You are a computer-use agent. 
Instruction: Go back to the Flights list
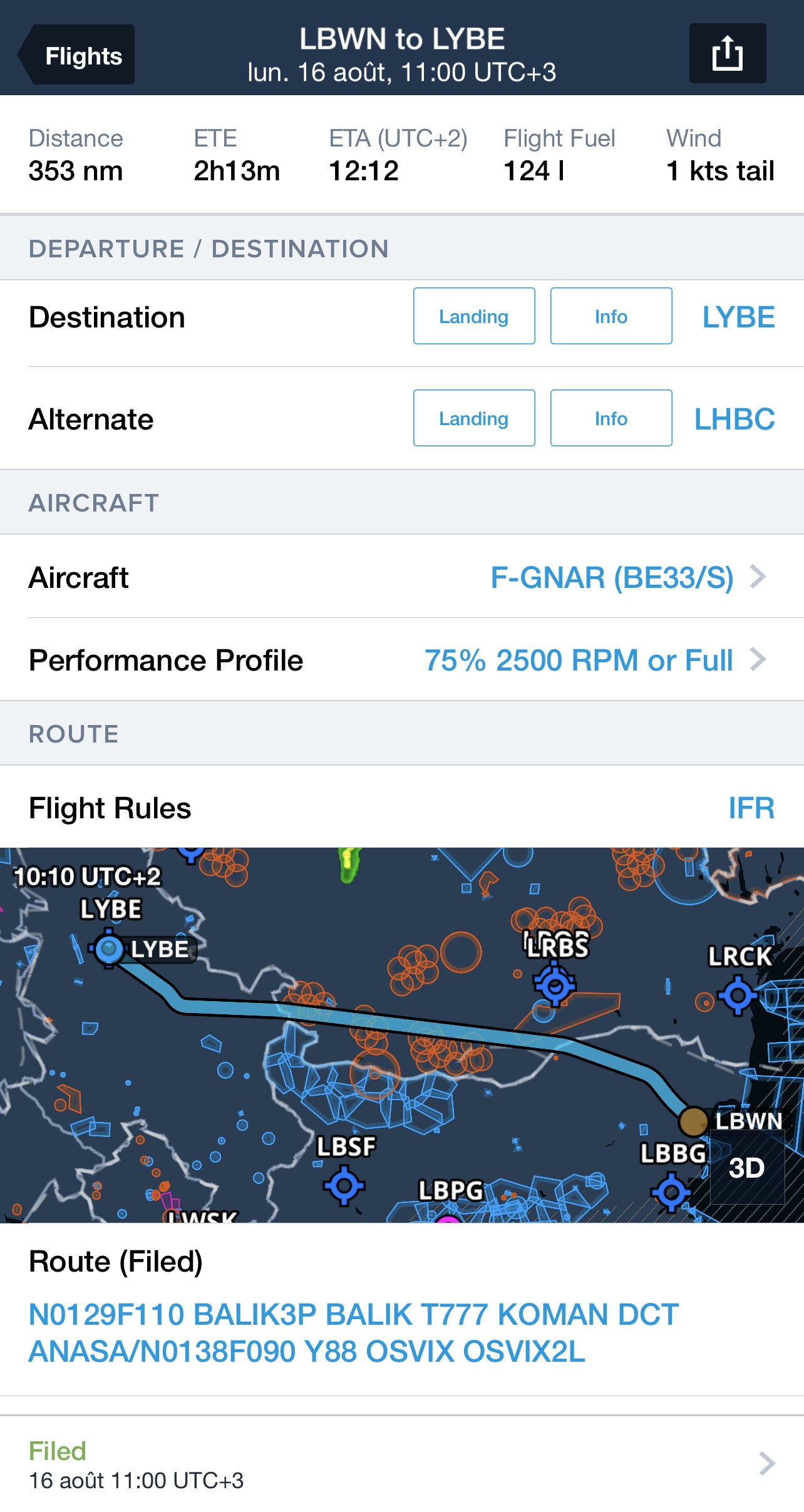(x=77, y=56)
